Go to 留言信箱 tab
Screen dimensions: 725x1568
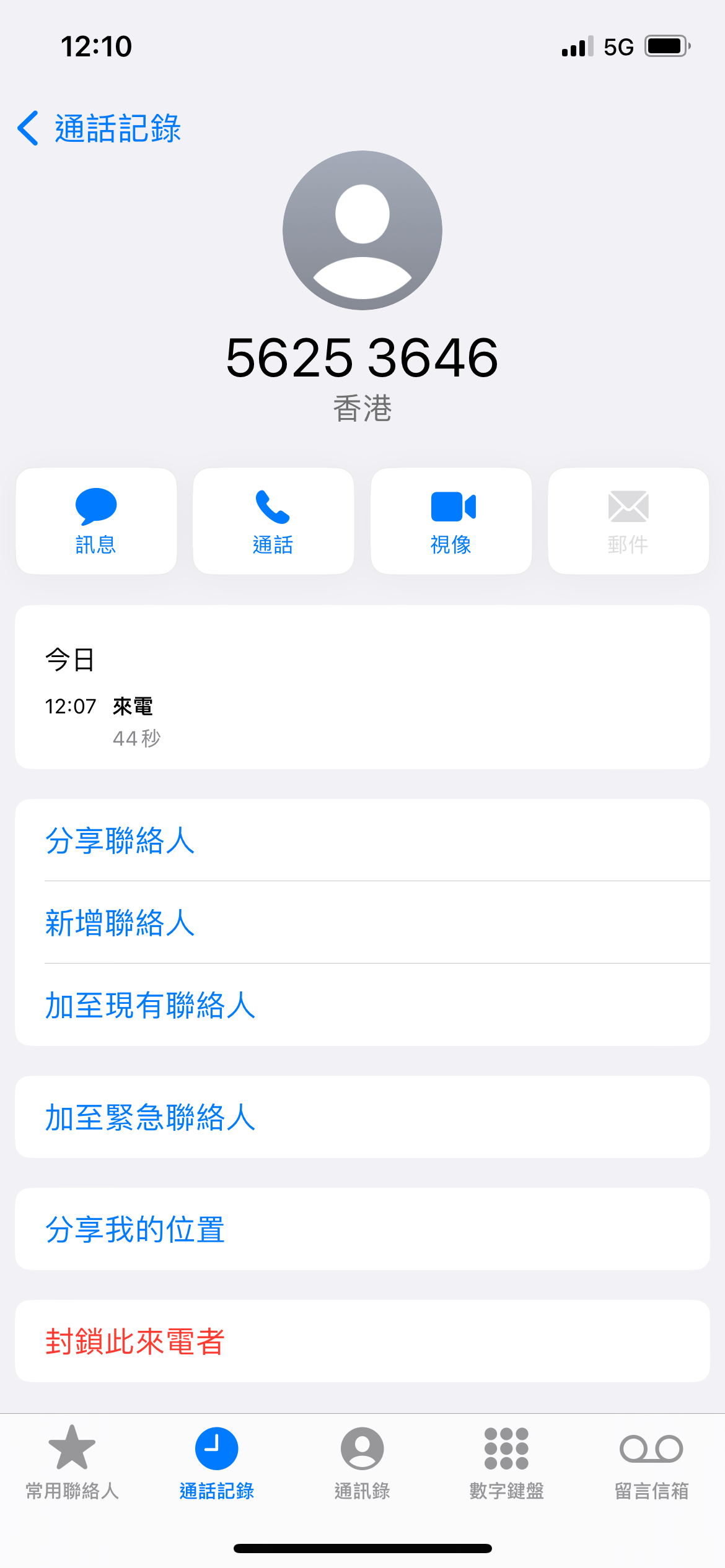[x=652, y=1463]
